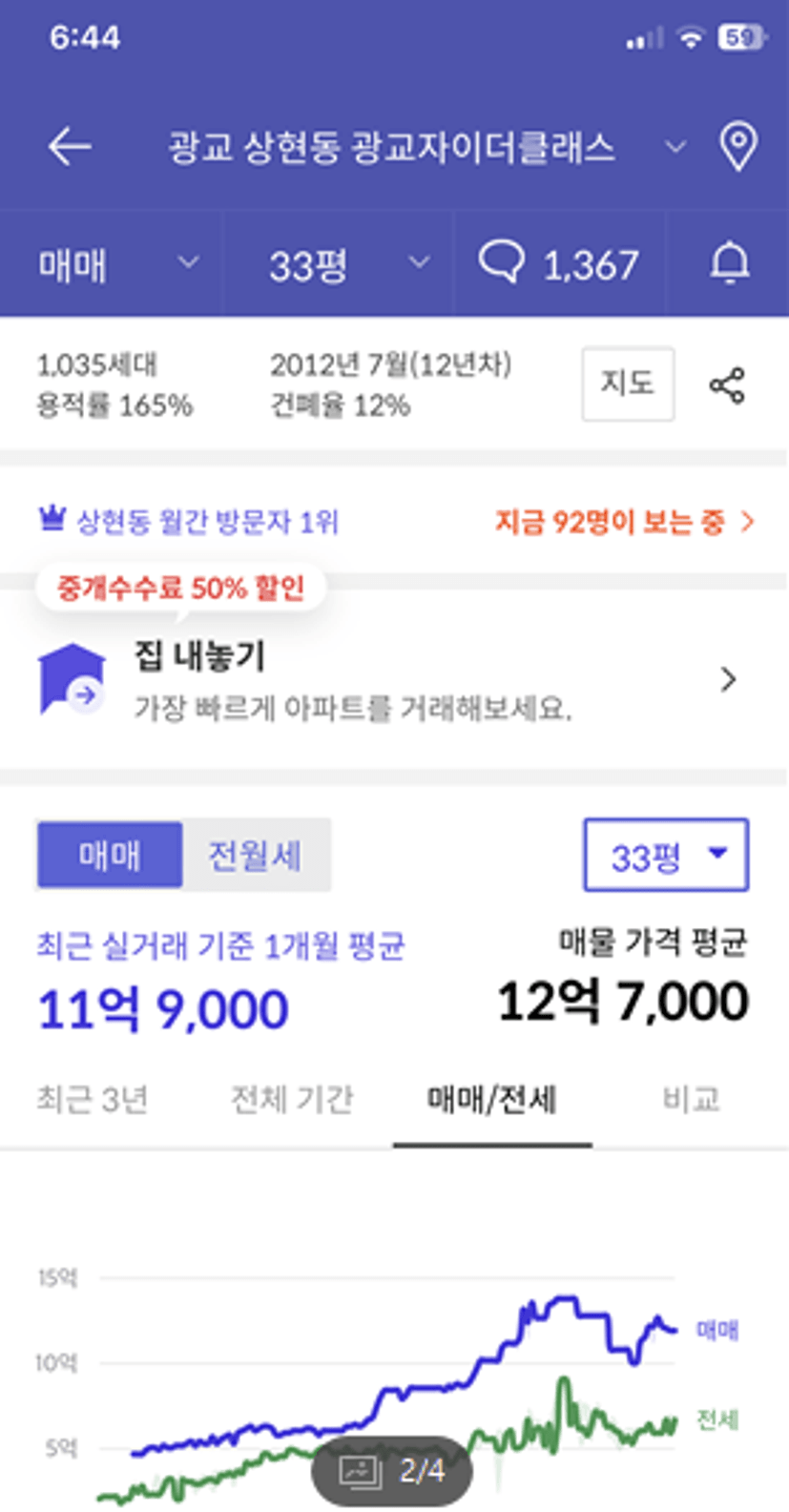
Task: Tap the 지도 button
Action: point(628,383)
